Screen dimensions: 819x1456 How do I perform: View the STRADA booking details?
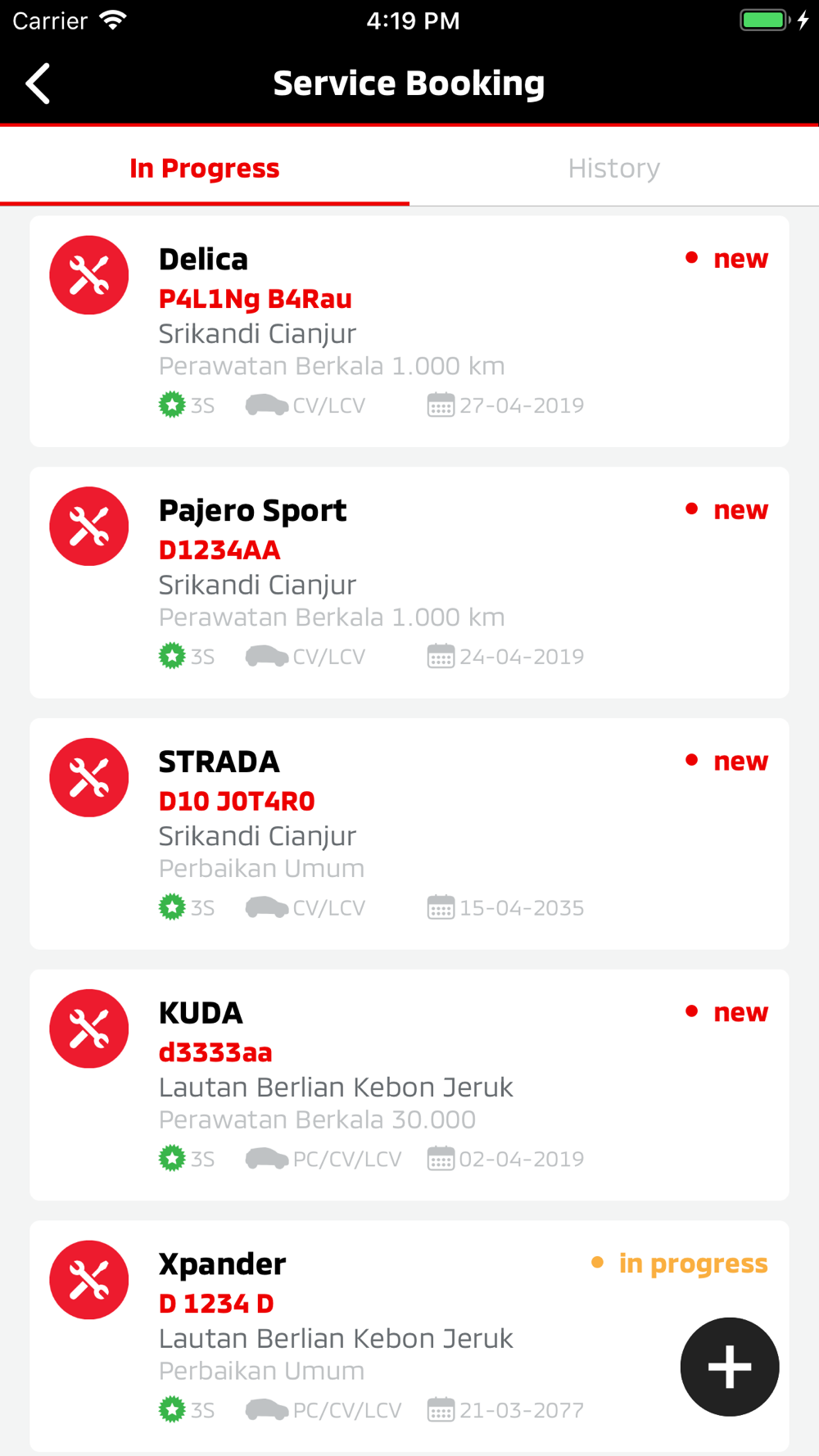click(409, 834)
